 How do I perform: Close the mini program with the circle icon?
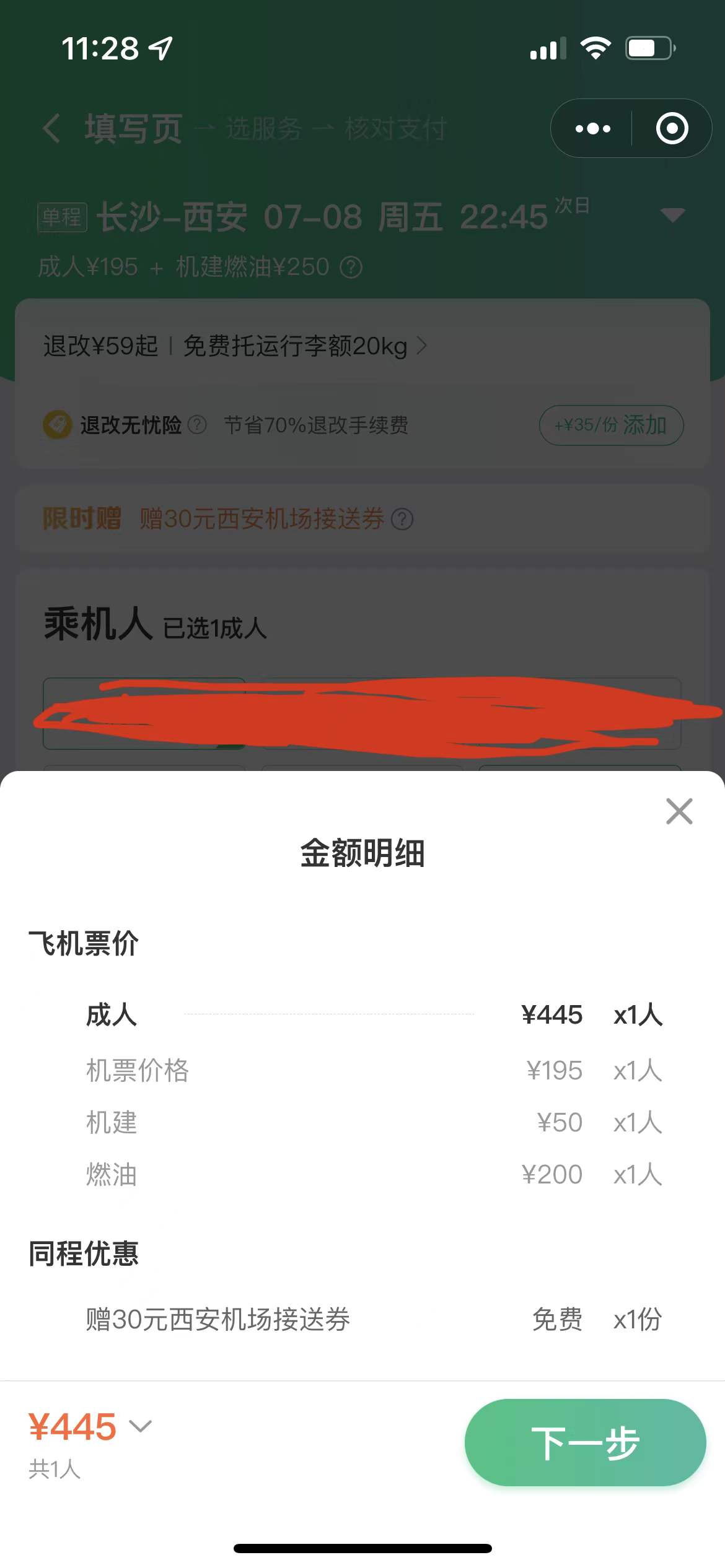(672, 129)
